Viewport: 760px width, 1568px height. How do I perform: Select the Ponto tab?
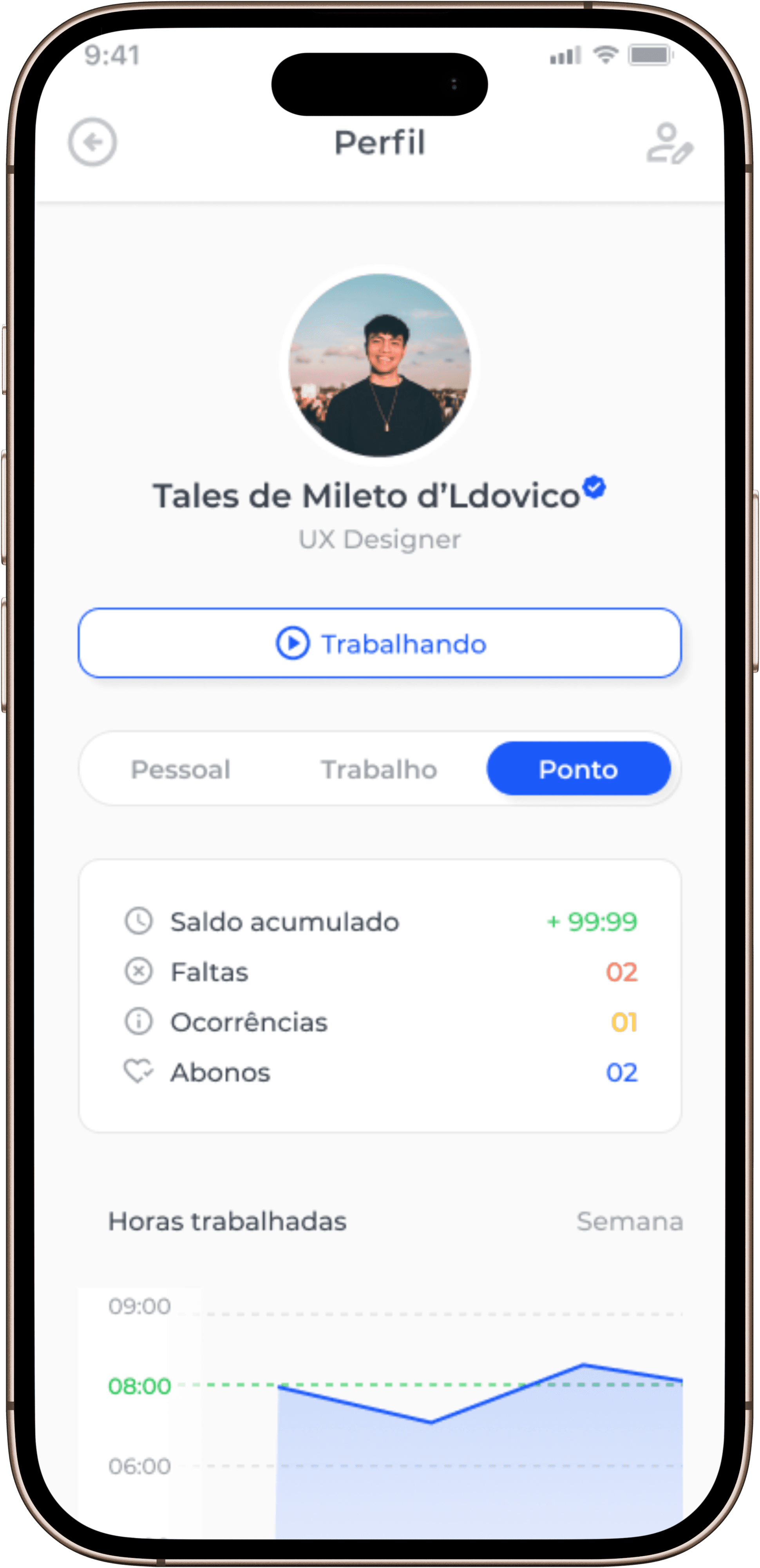[579, 769]
